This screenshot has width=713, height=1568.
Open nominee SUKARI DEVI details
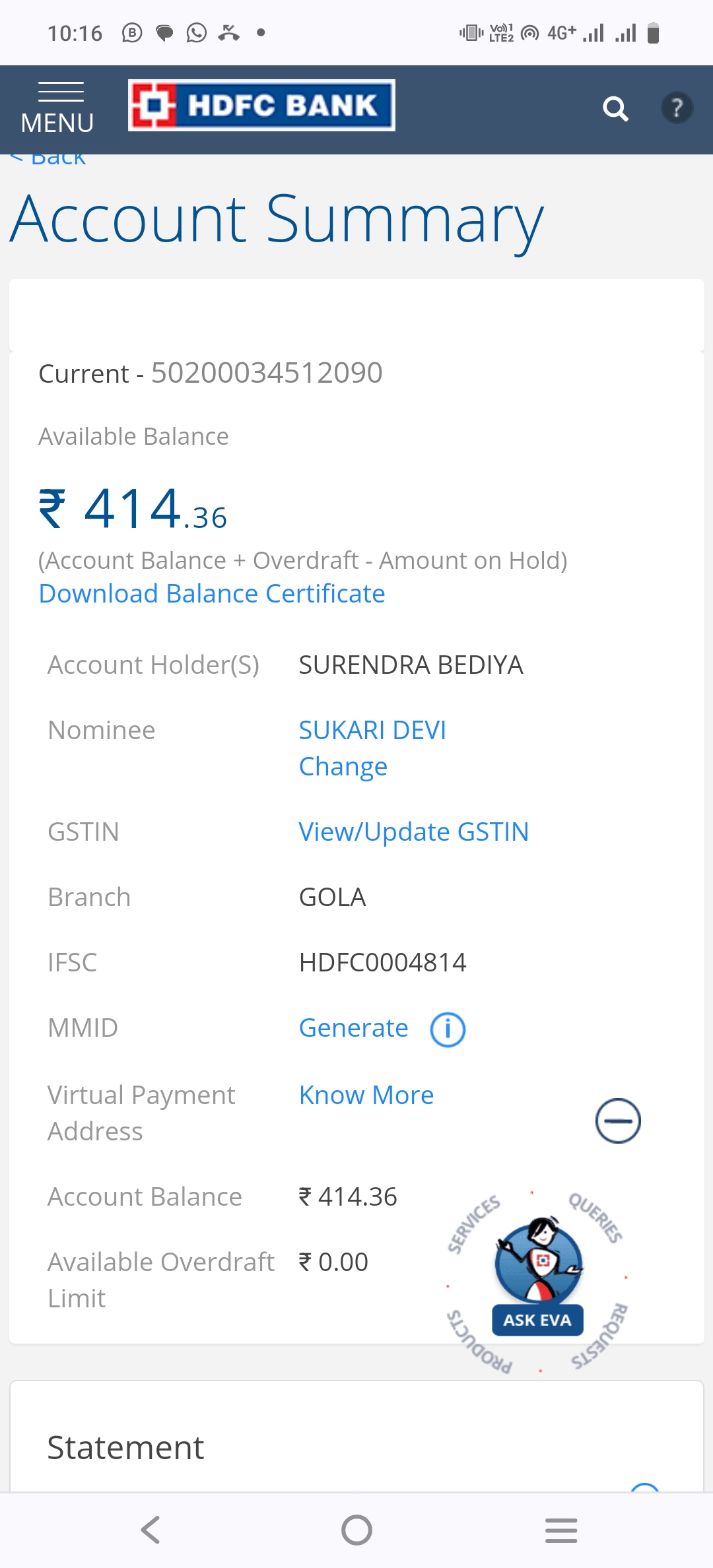click(372, 730)
